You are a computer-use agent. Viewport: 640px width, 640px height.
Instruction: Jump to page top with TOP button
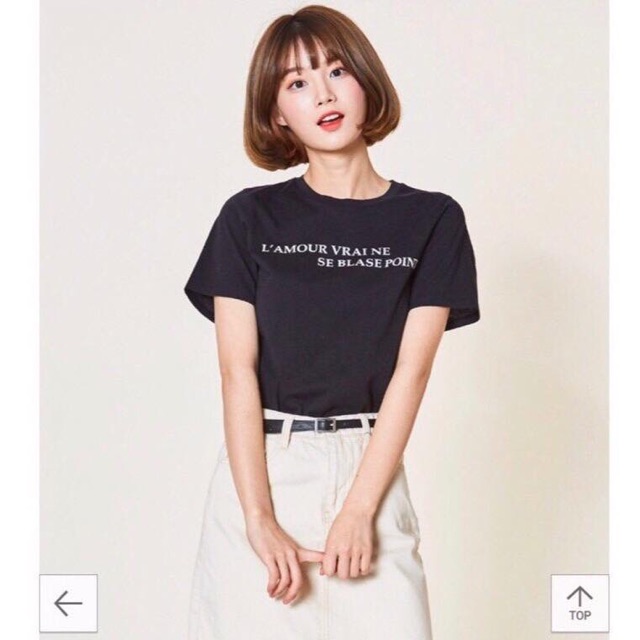click(x=579, y=603)
